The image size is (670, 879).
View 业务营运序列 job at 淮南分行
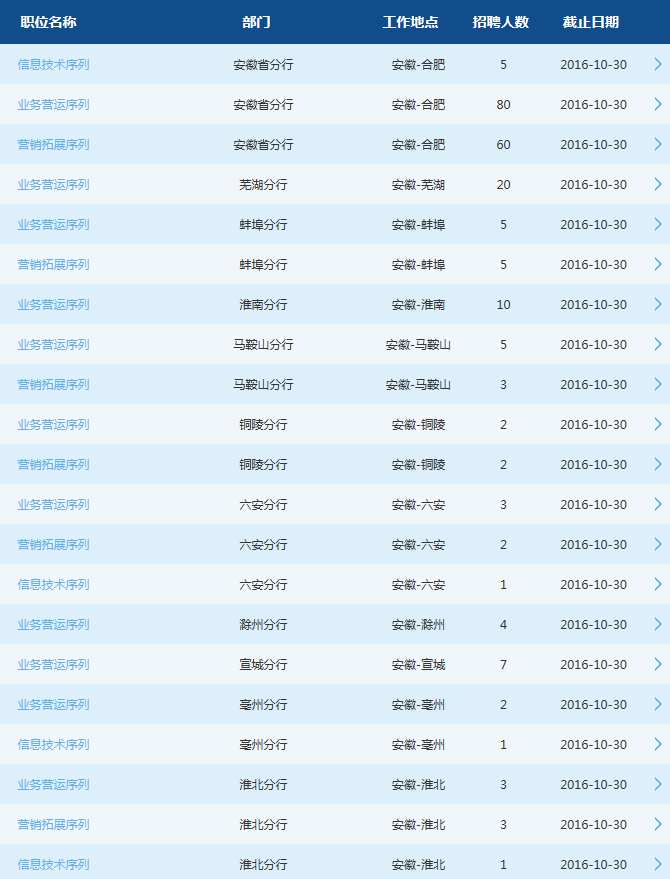point(53,304)
